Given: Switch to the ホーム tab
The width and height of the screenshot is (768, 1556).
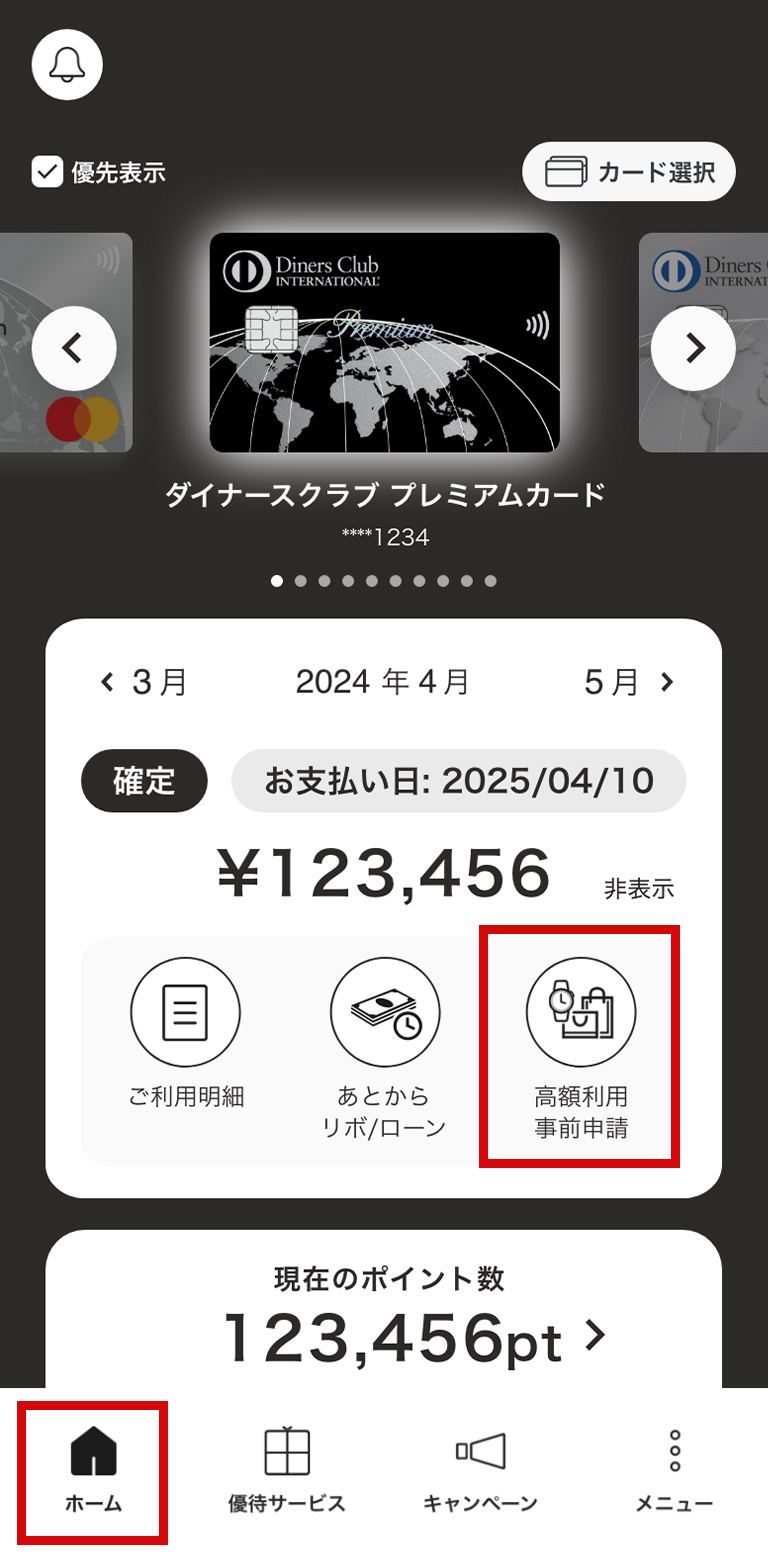Looking at the screenshot, I should click(93, 1470).
